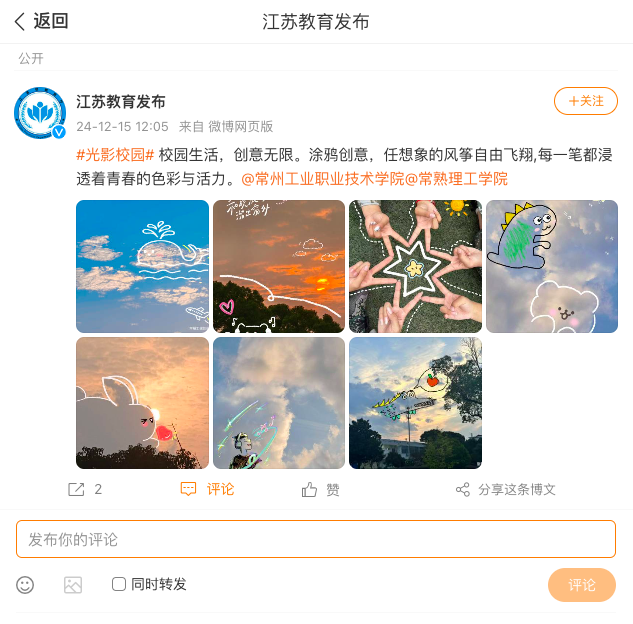View the crocodile and apple doodle photo
Viewport: 633px width, 624px height.
point(415,402)
